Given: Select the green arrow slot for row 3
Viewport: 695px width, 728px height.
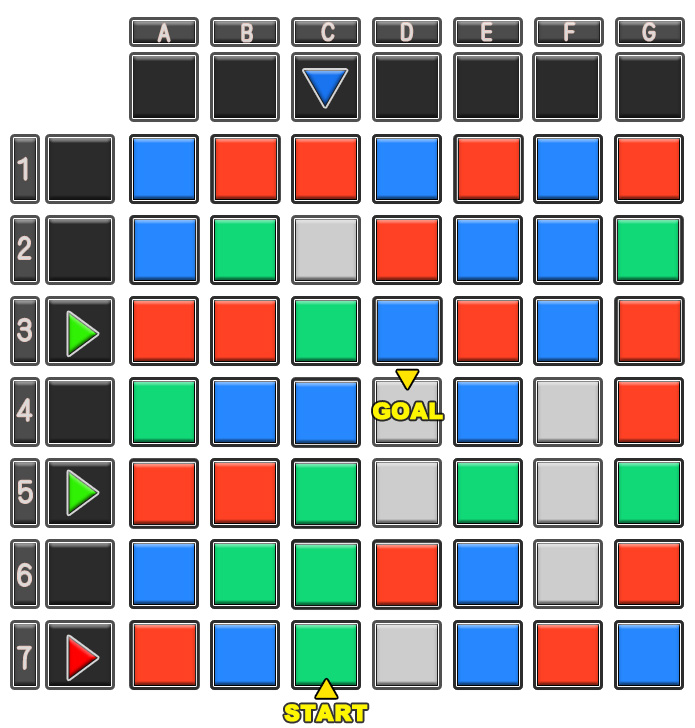Looking at the screenshot, I should click(80, 331).
